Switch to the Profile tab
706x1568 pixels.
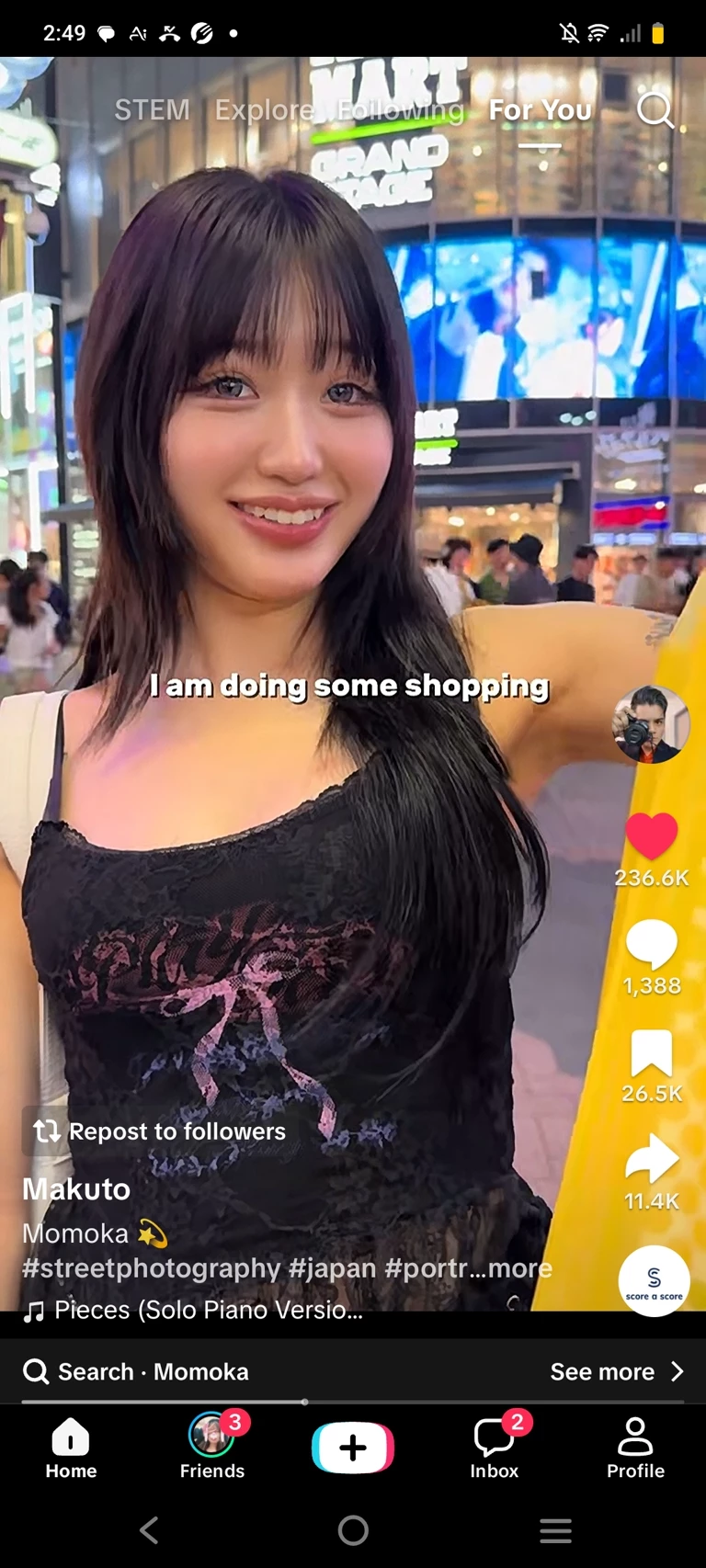(x=635, y=1447)
